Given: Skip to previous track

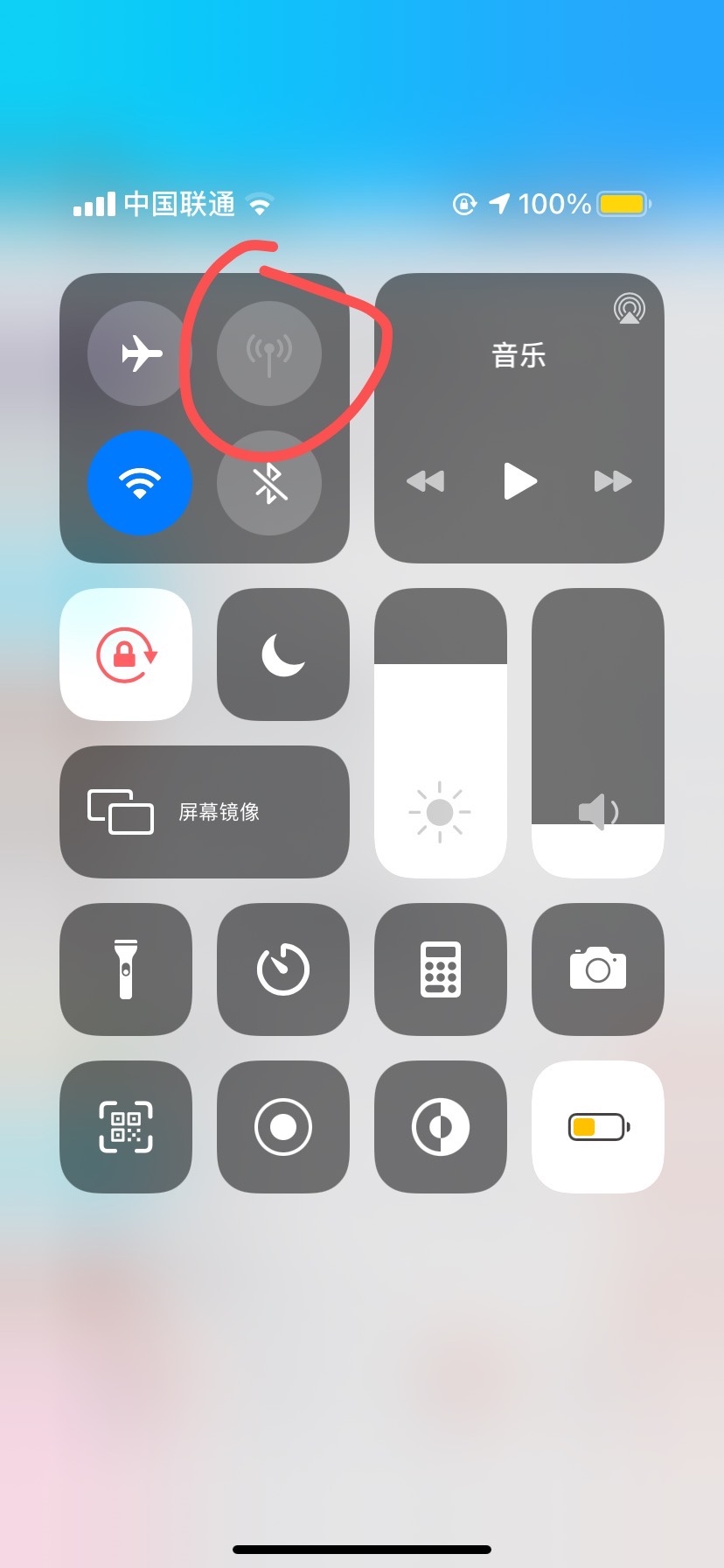Looking at the screenshot, I should 426,481.
